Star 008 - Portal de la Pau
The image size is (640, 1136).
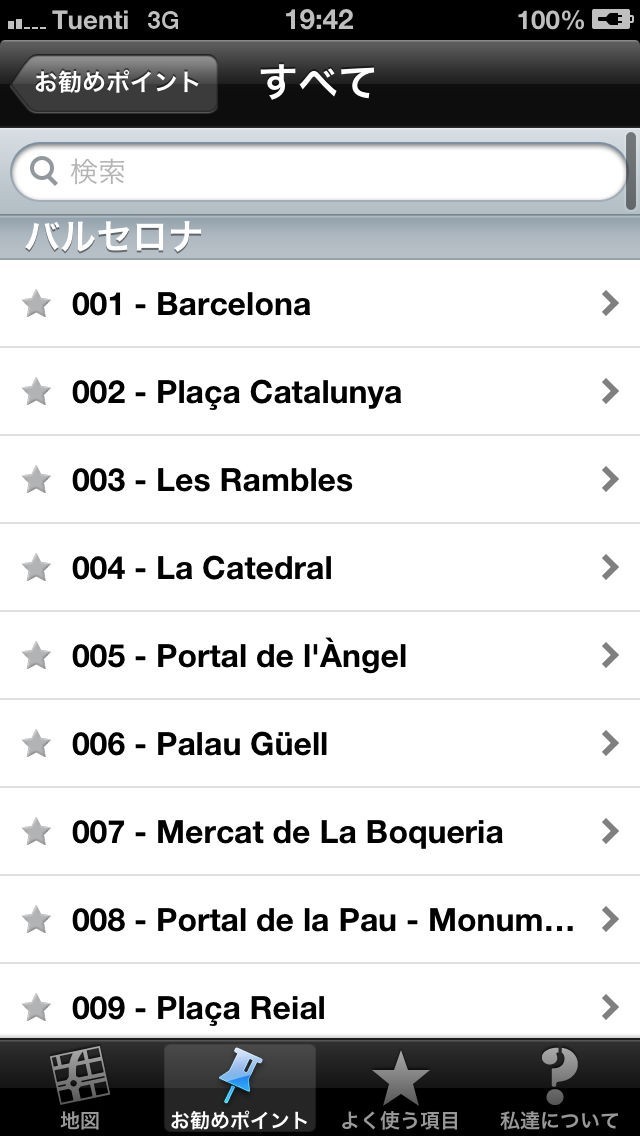tap(37, 920)
